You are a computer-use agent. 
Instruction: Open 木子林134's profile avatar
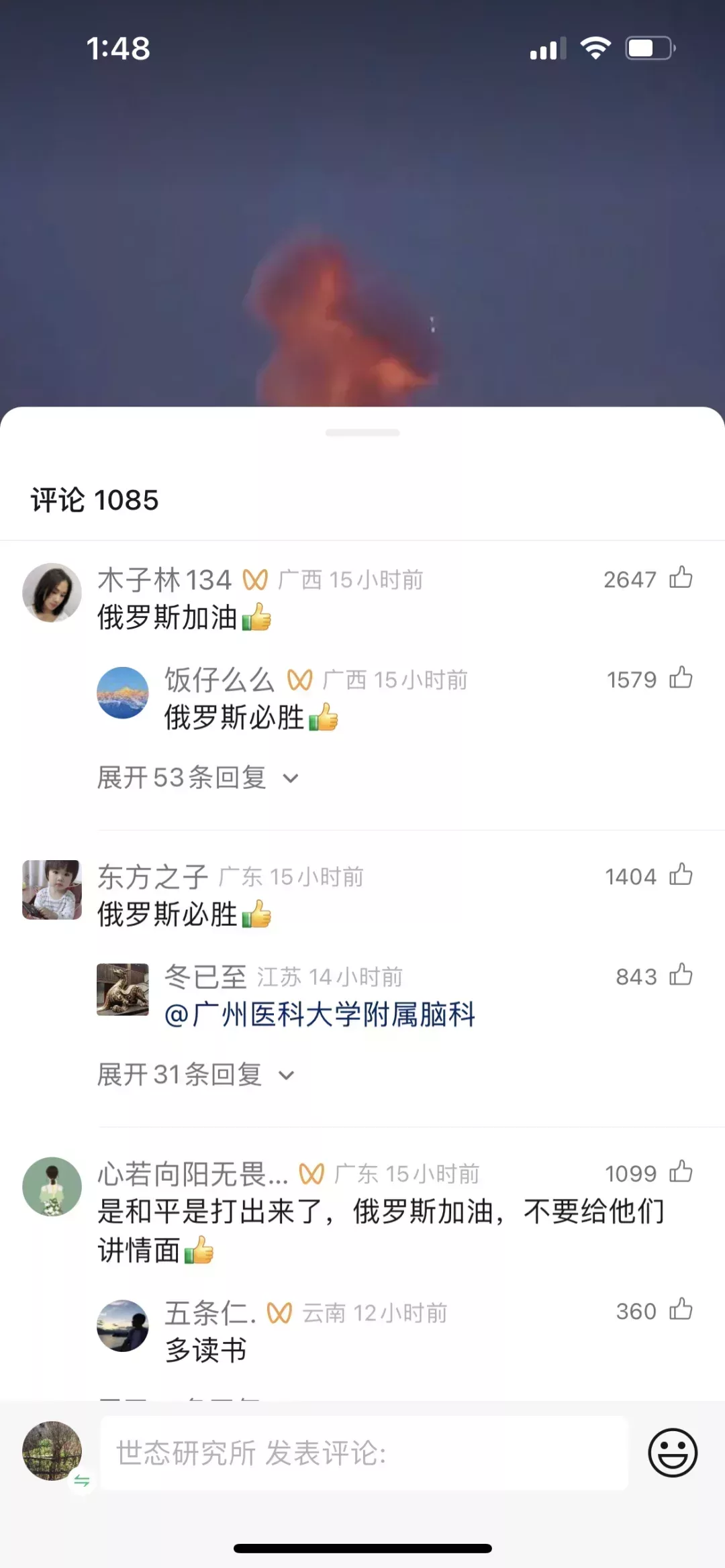click(x=52, y=592)
